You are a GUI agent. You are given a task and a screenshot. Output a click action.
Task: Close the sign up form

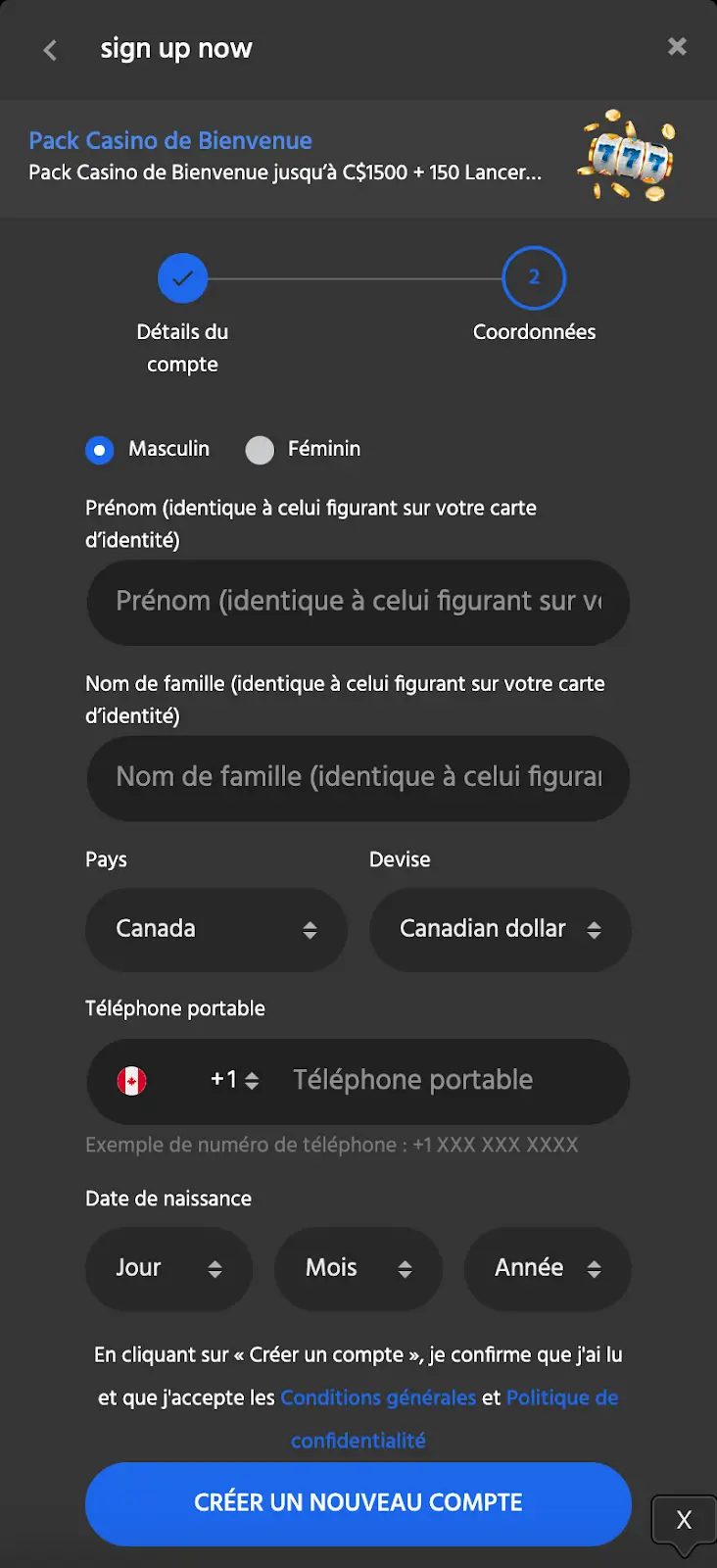(677, 47)
